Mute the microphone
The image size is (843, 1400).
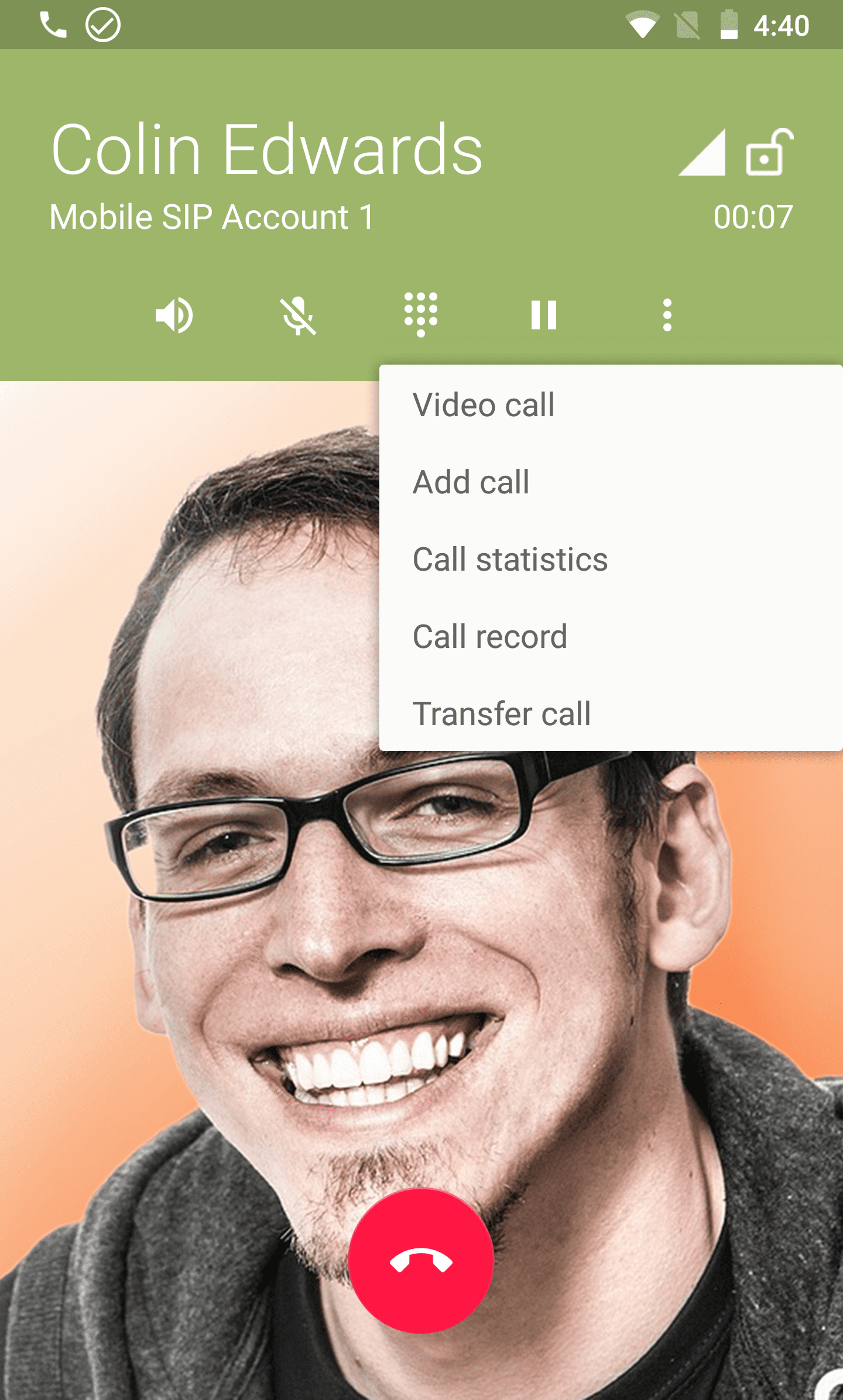[x=298, y=315]
